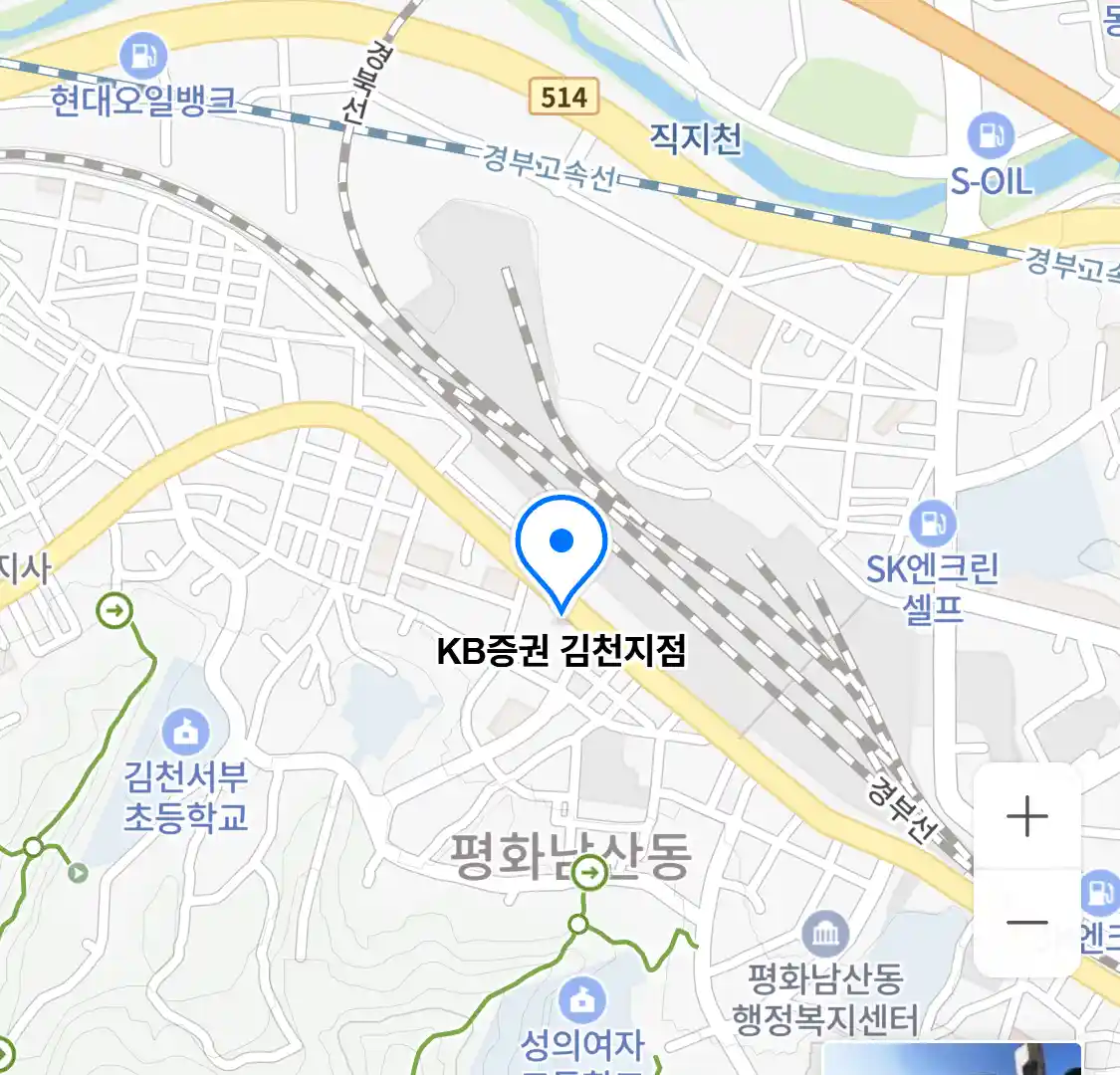Screen dimensions: 1120x1075
Task: Zoom in on the map
Action: (1026, 817)
